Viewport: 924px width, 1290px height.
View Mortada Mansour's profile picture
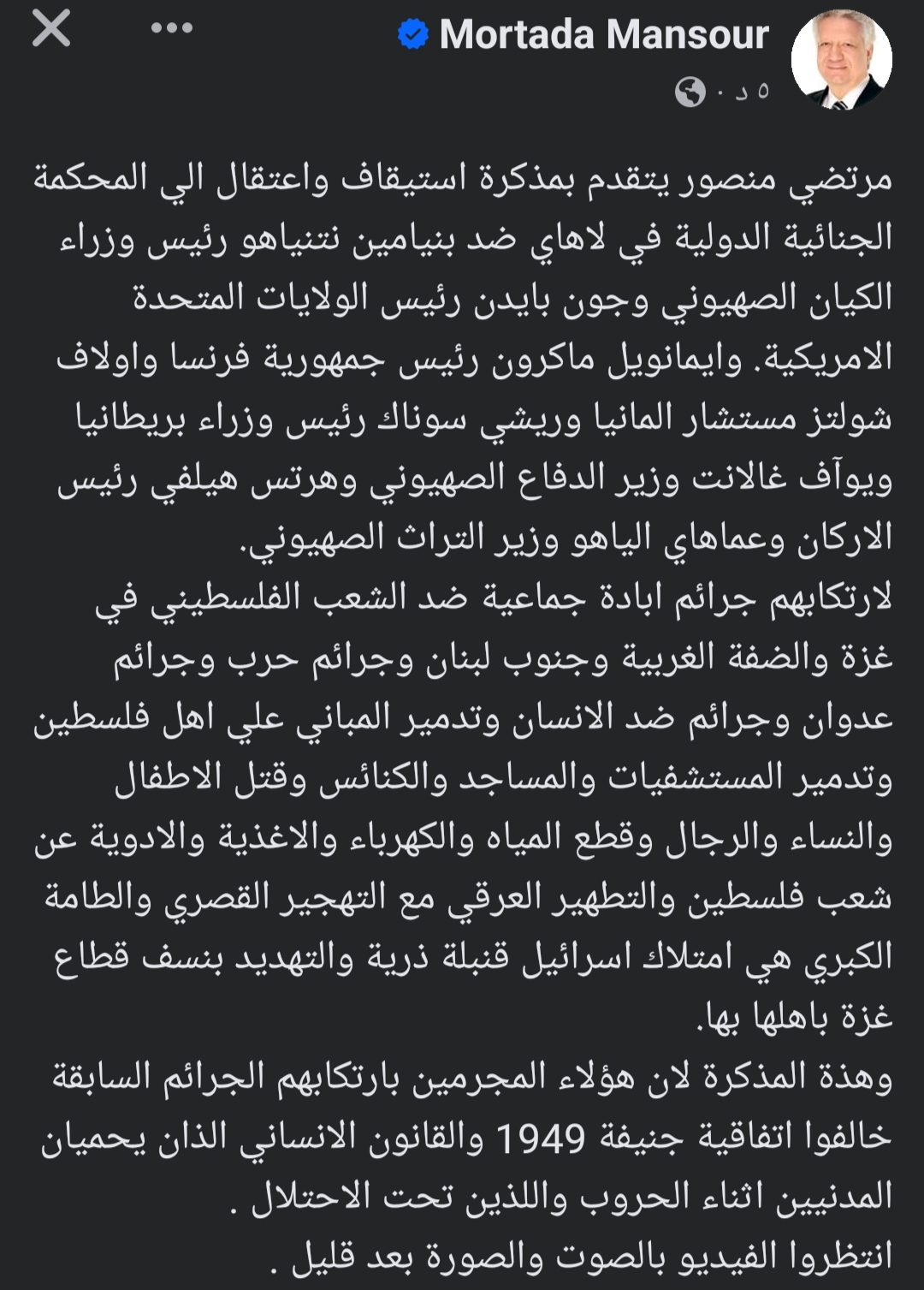click(841, 60)
